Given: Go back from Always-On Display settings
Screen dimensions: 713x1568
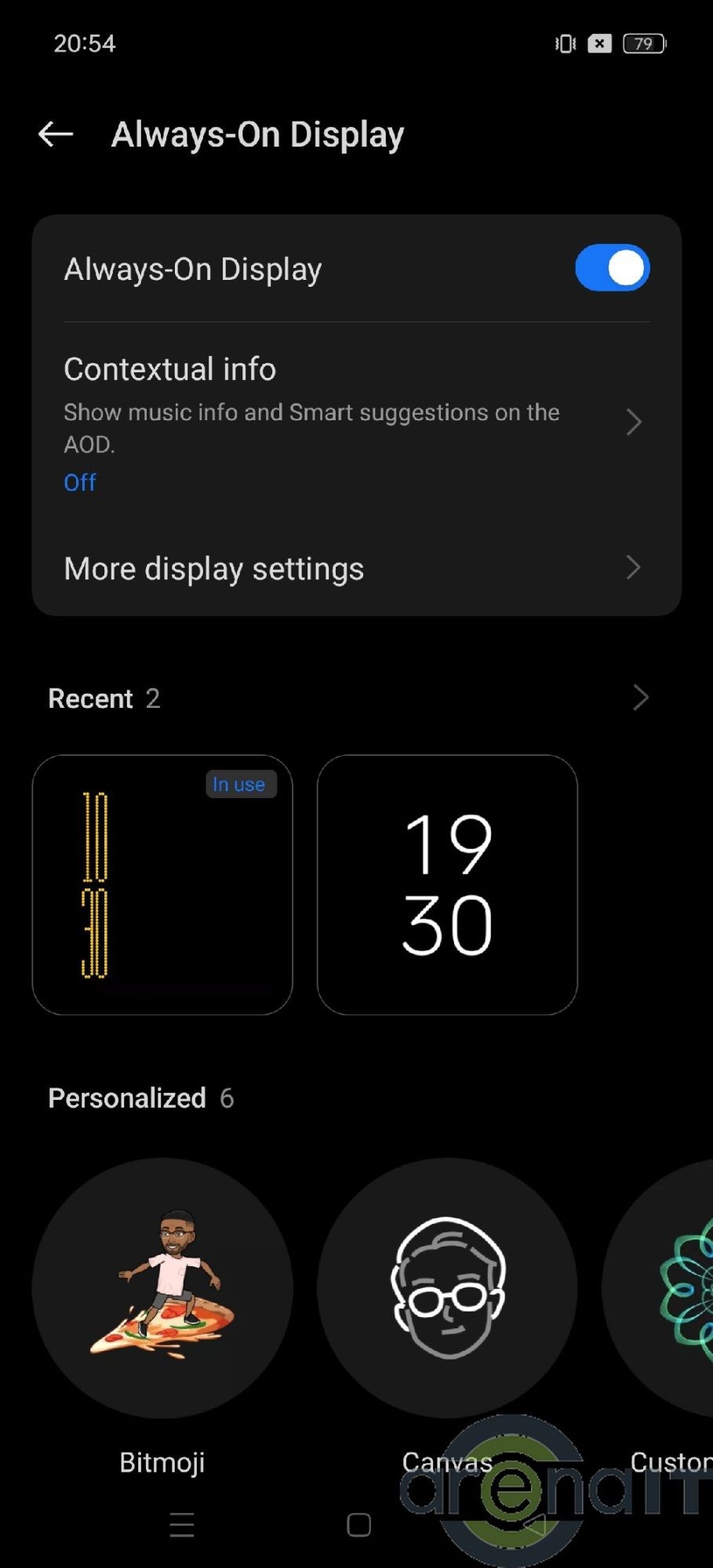Looking at the screenshot, I should coord(56,135).
